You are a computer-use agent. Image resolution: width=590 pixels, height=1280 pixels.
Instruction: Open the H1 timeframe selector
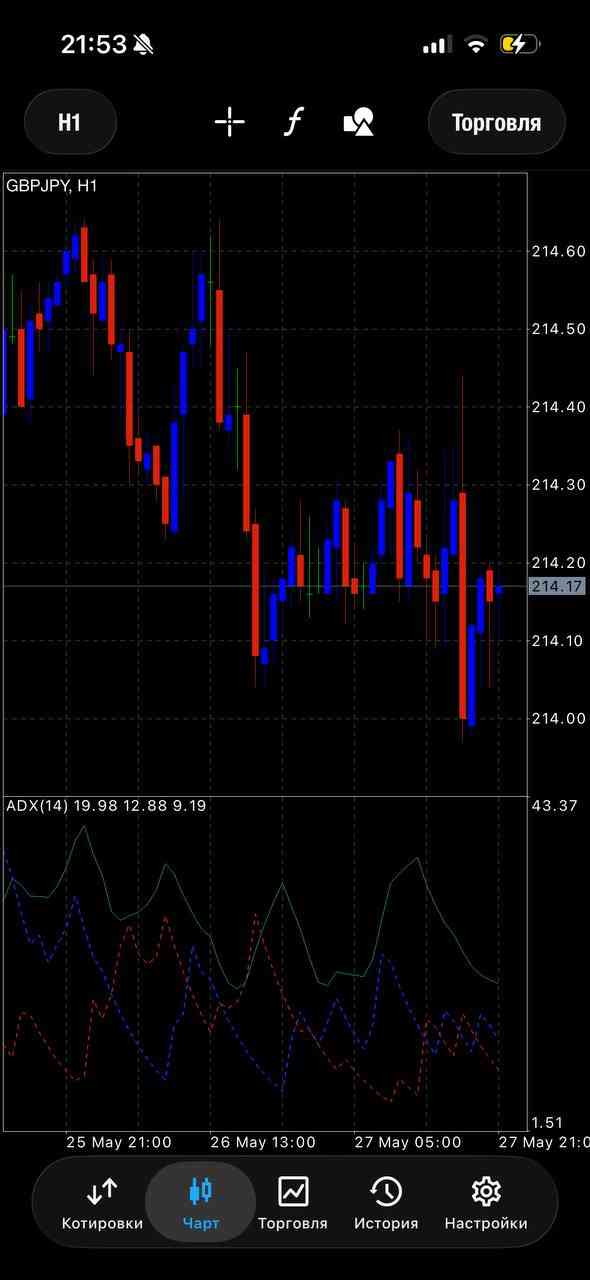click(x=69, y=123)
